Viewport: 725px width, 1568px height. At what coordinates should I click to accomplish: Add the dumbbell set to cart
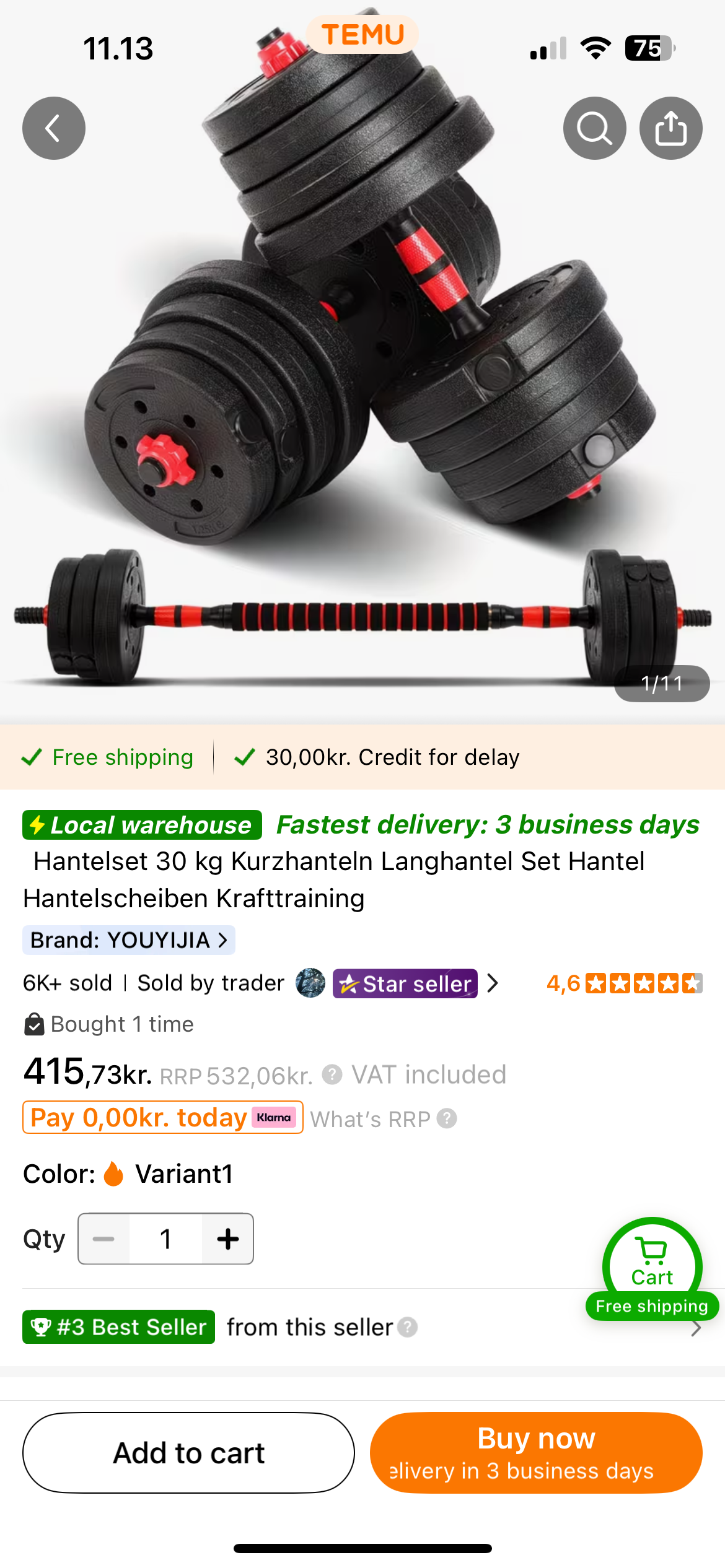(188, 1453)
